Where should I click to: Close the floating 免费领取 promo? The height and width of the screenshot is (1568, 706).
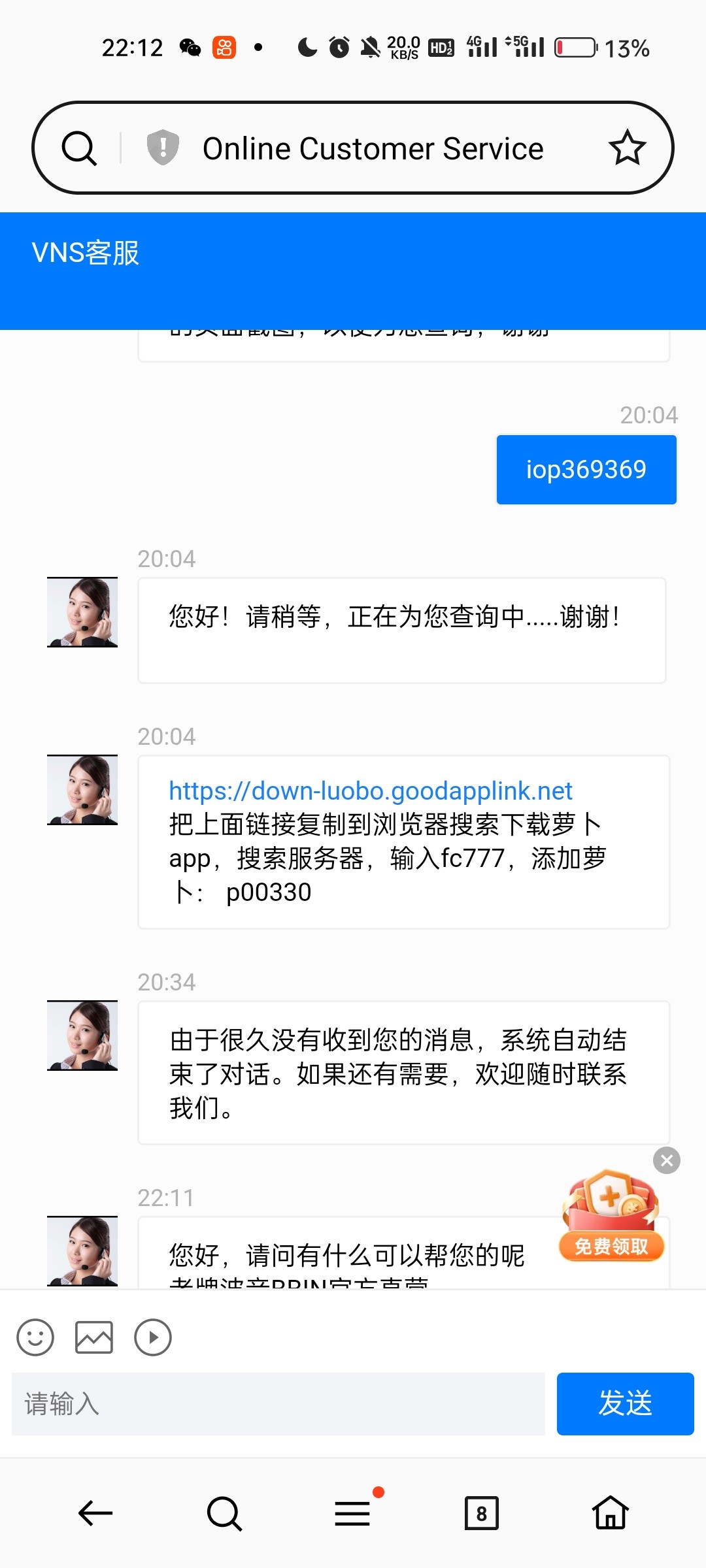coord(667,1160)
